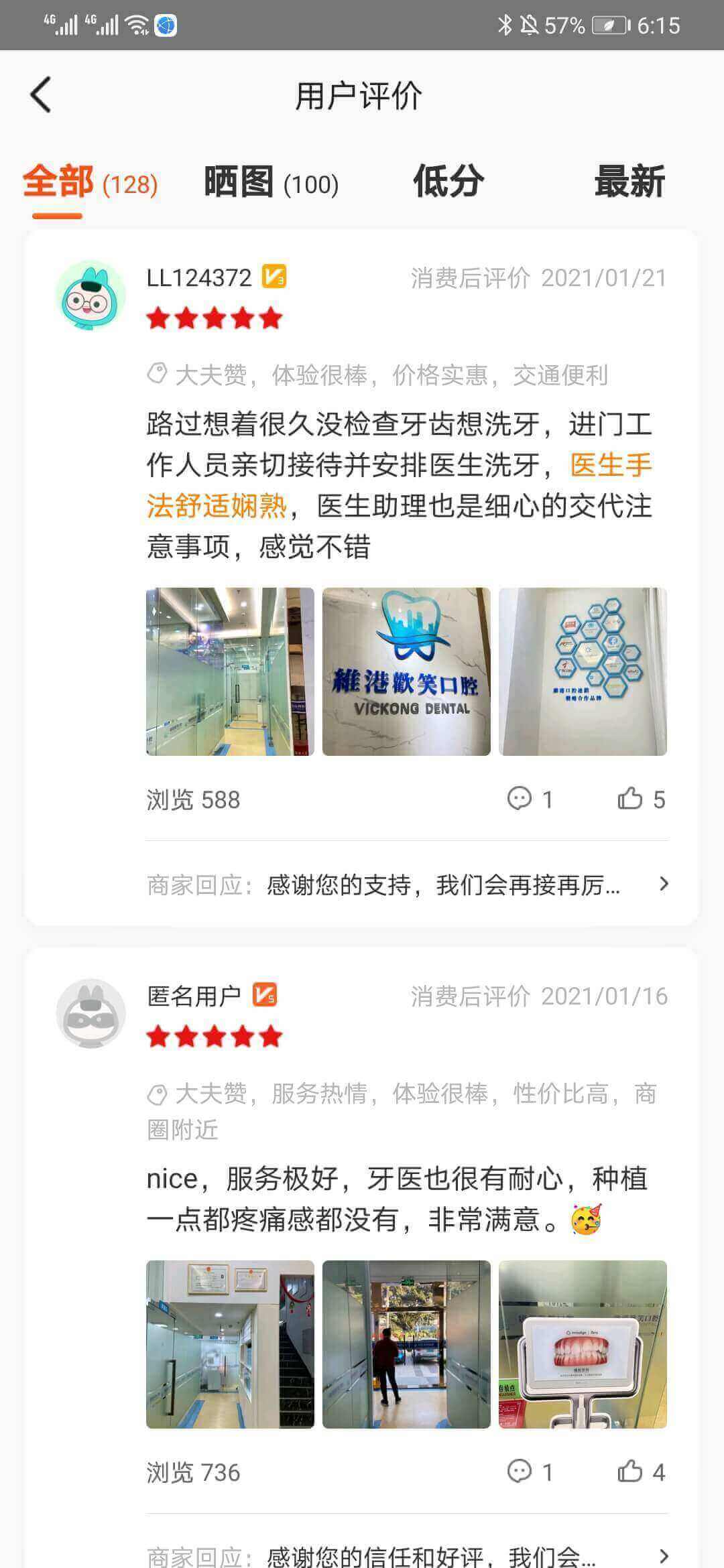Viewport: 724px width, 1568px height.
Task: View LL124372's glass corridor photo
Action: point(230,671)
